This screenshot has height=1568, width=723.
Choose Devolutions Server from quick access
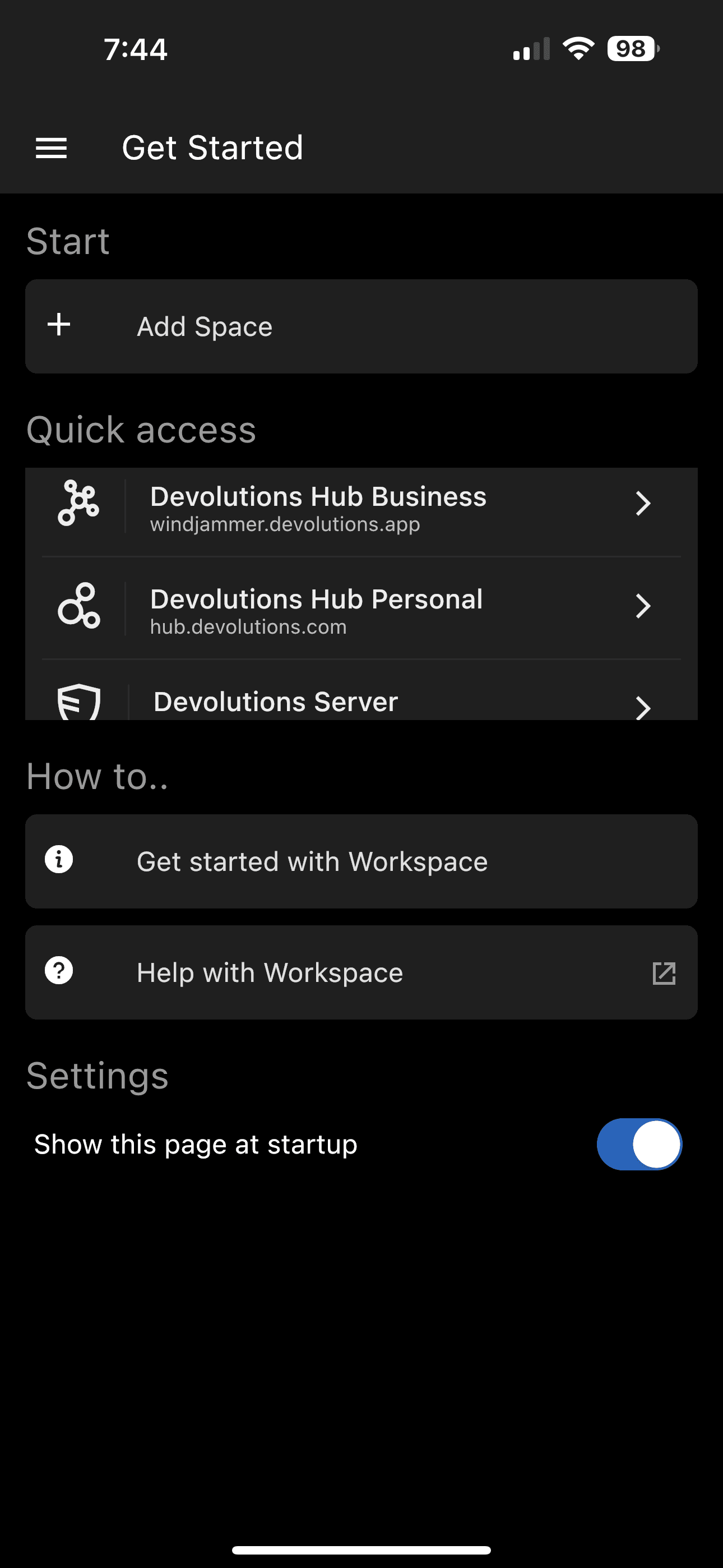coord(360,703)
